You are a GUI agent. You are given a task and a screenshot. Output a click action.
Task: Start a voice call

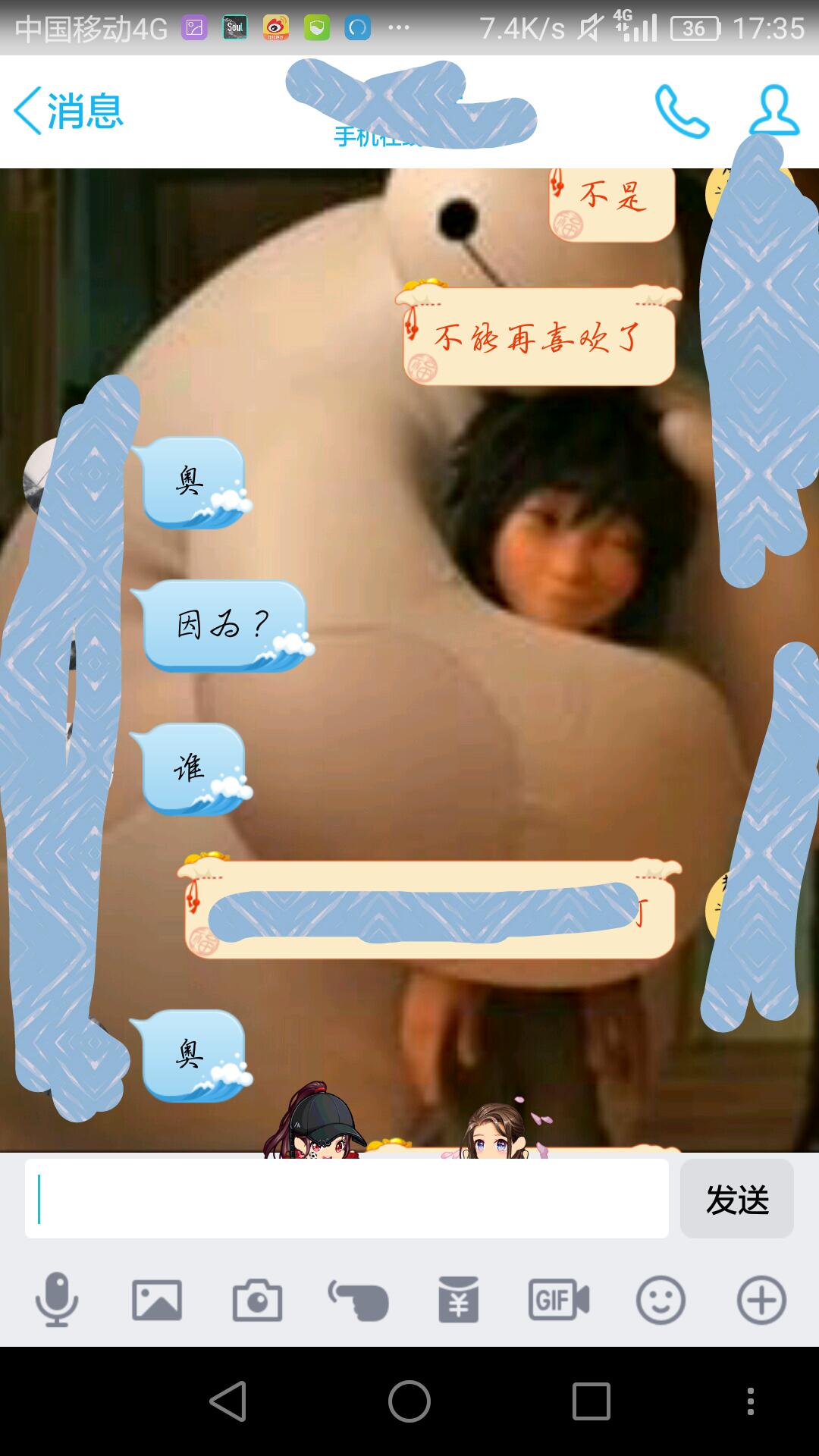point(682,112)
